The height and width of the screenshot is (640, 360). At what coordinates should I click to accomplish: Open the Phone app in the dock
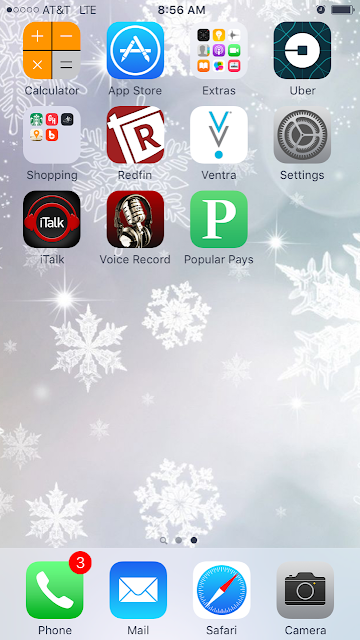click(x=54, y=590)
